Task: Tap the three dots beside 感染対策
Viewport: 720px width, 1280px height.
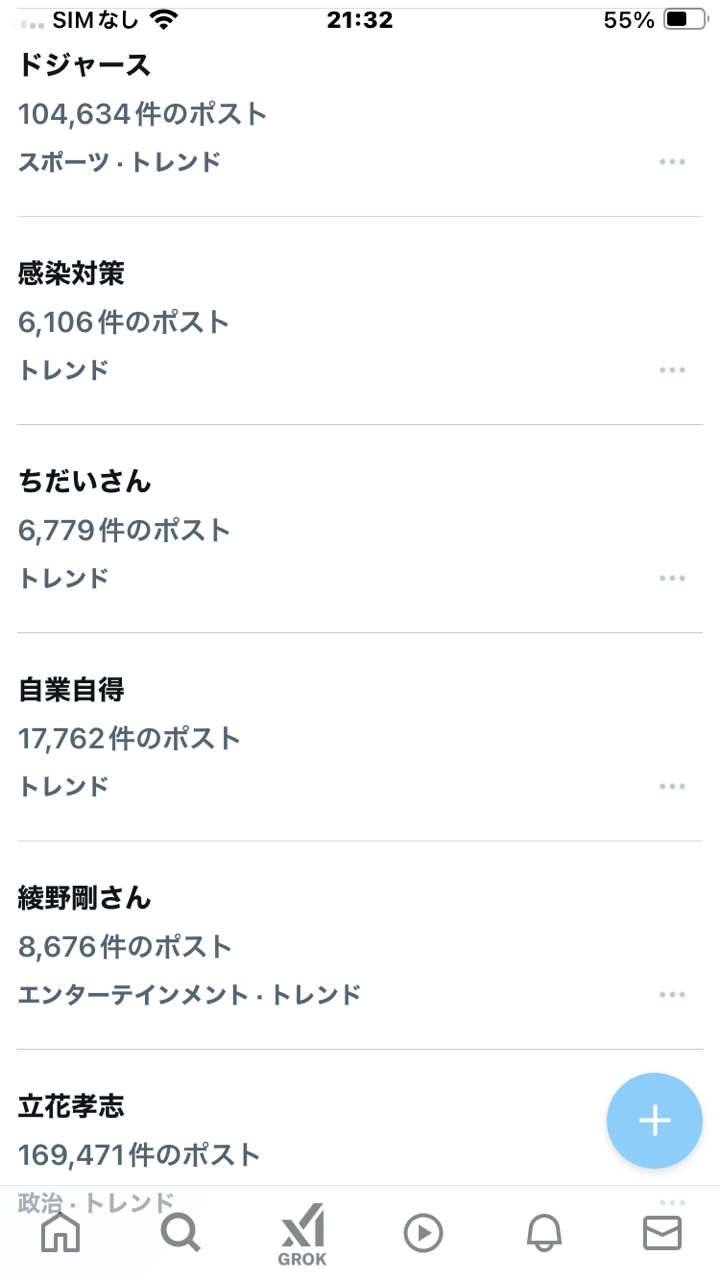Action: [x=672, y=370]
